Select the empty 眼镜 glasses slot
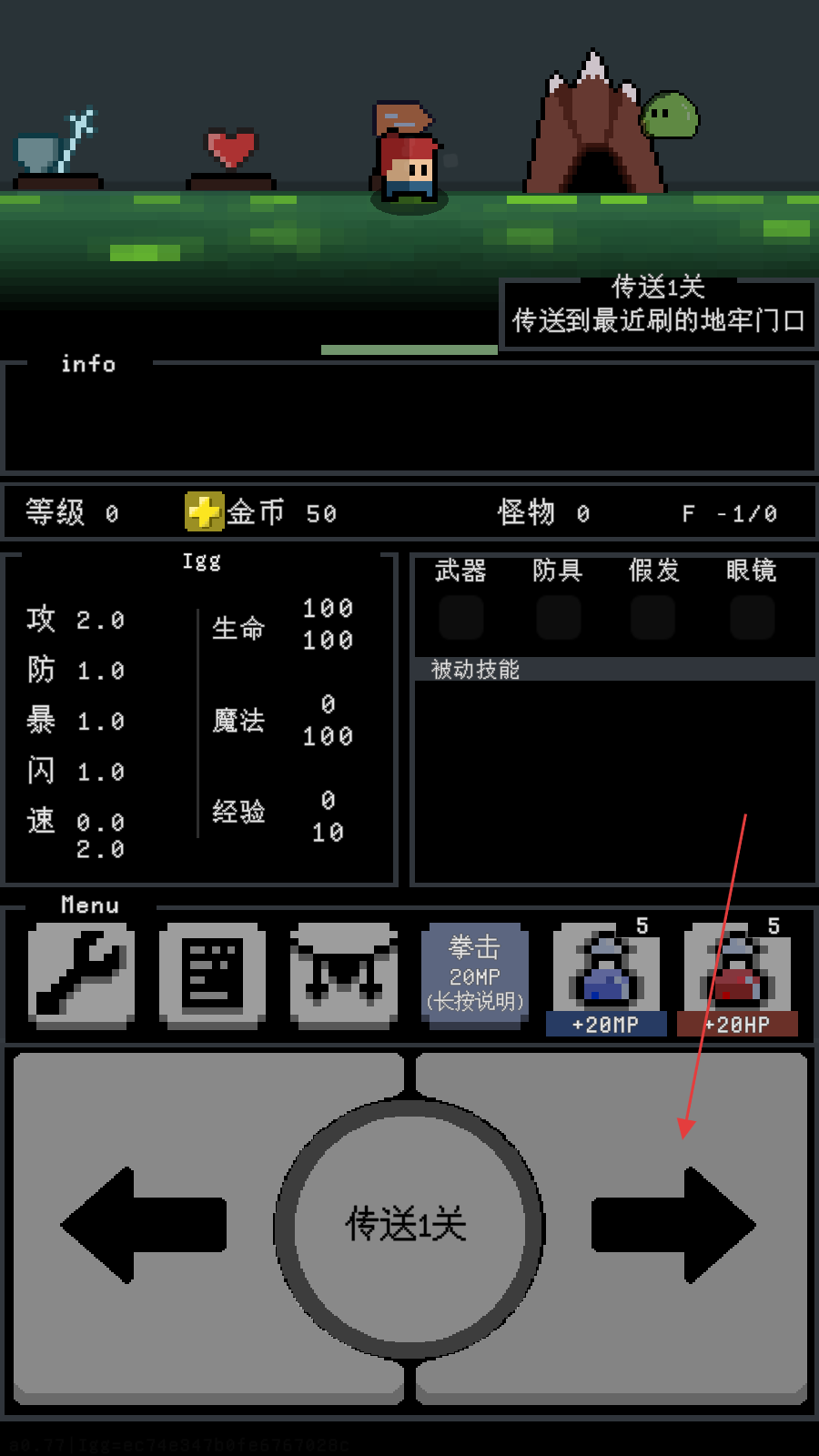Image resolution: width=819 pixels, height=1456 pixels. click(x=752, y=618)
